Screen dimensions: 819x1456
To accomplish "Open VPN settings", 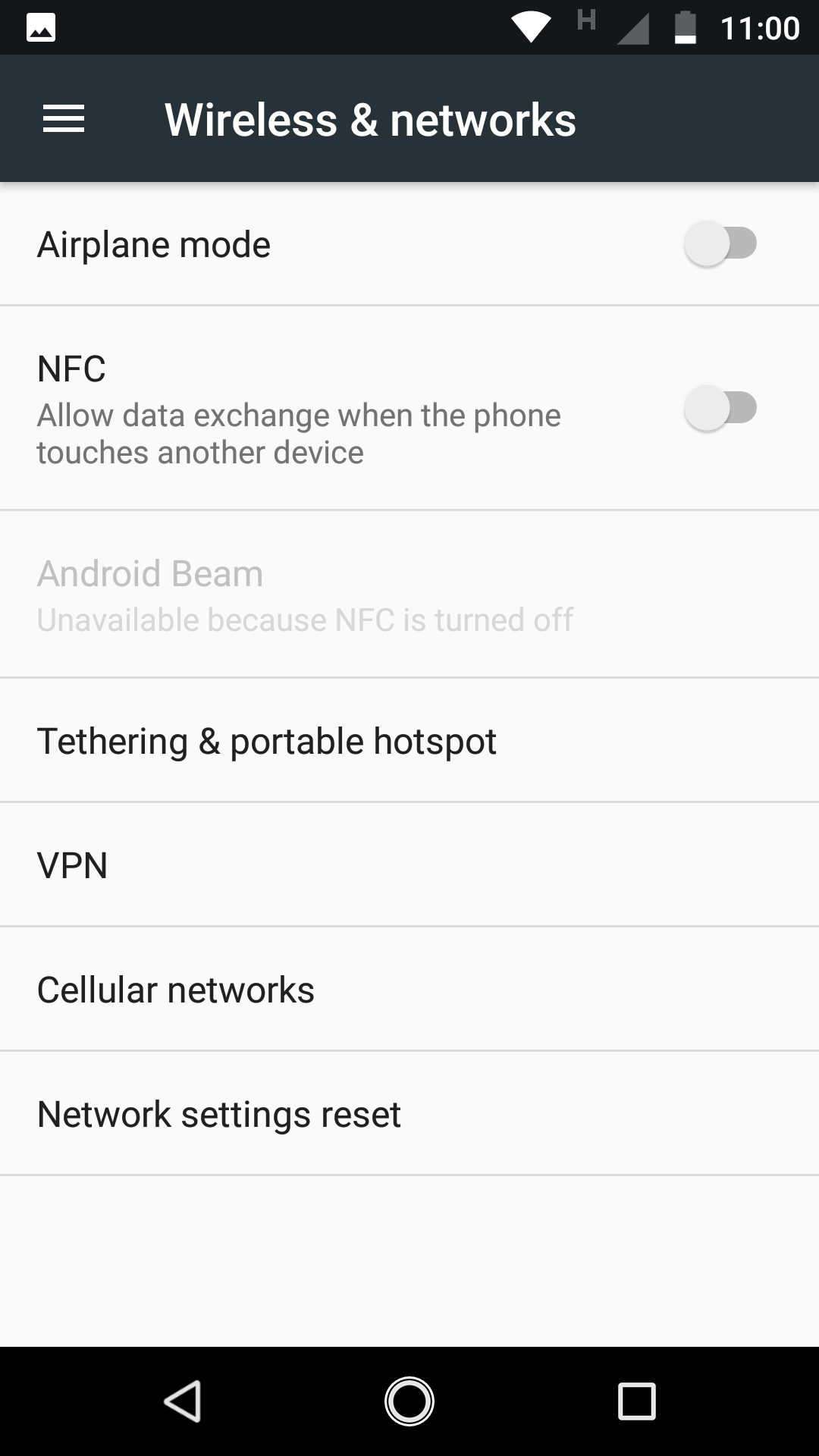I will coord(409,864).
